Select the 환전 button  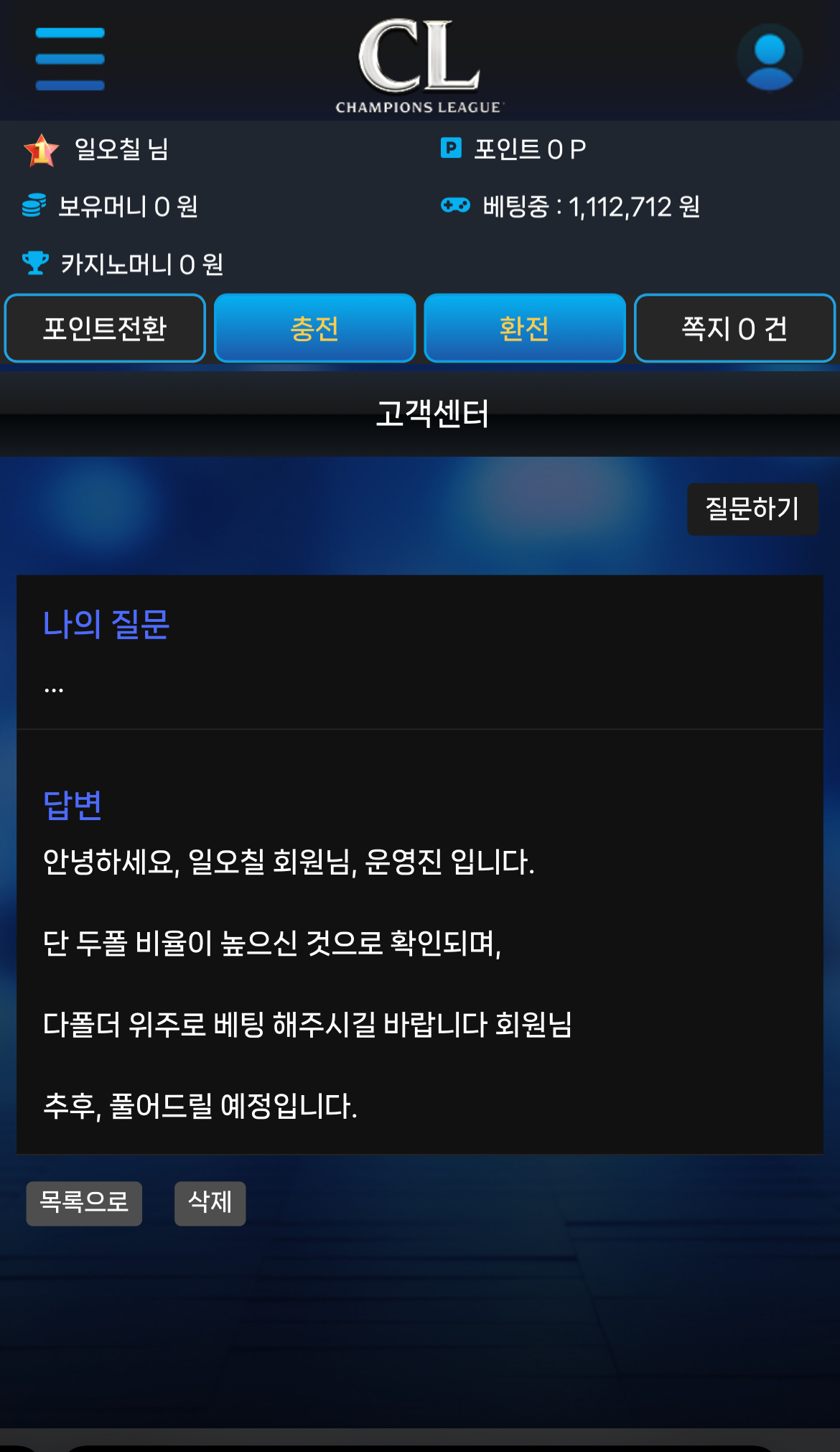[x=524, y=328]
